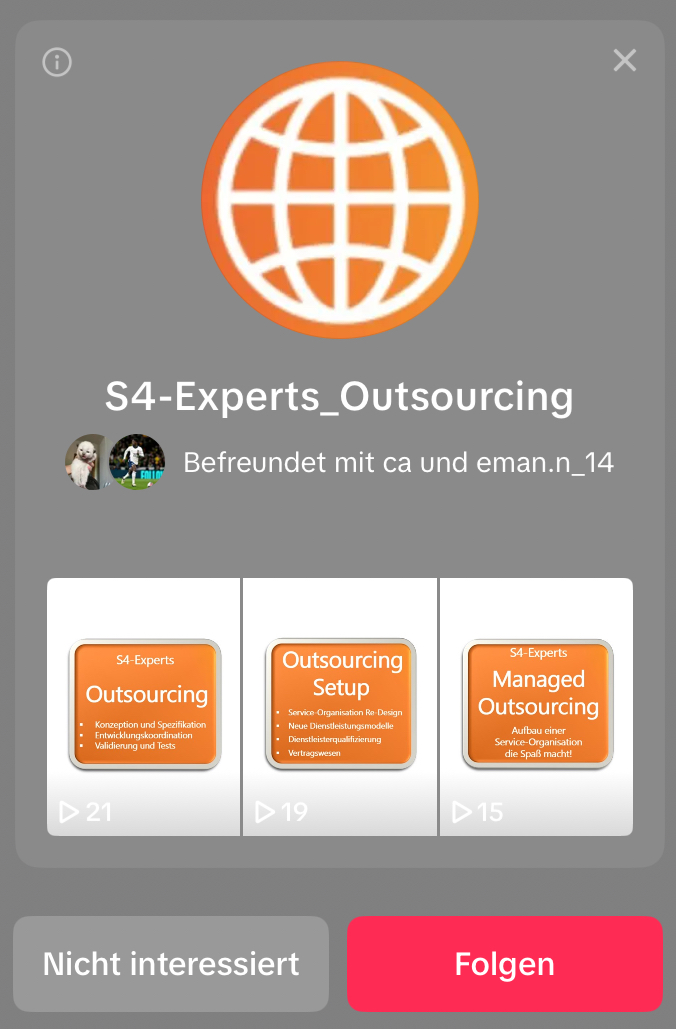Image resolution: width=676 pixels, height=1029 pixels.
Task: Play the Outsourcing video with 21 views
Action: tap(144, 707)
